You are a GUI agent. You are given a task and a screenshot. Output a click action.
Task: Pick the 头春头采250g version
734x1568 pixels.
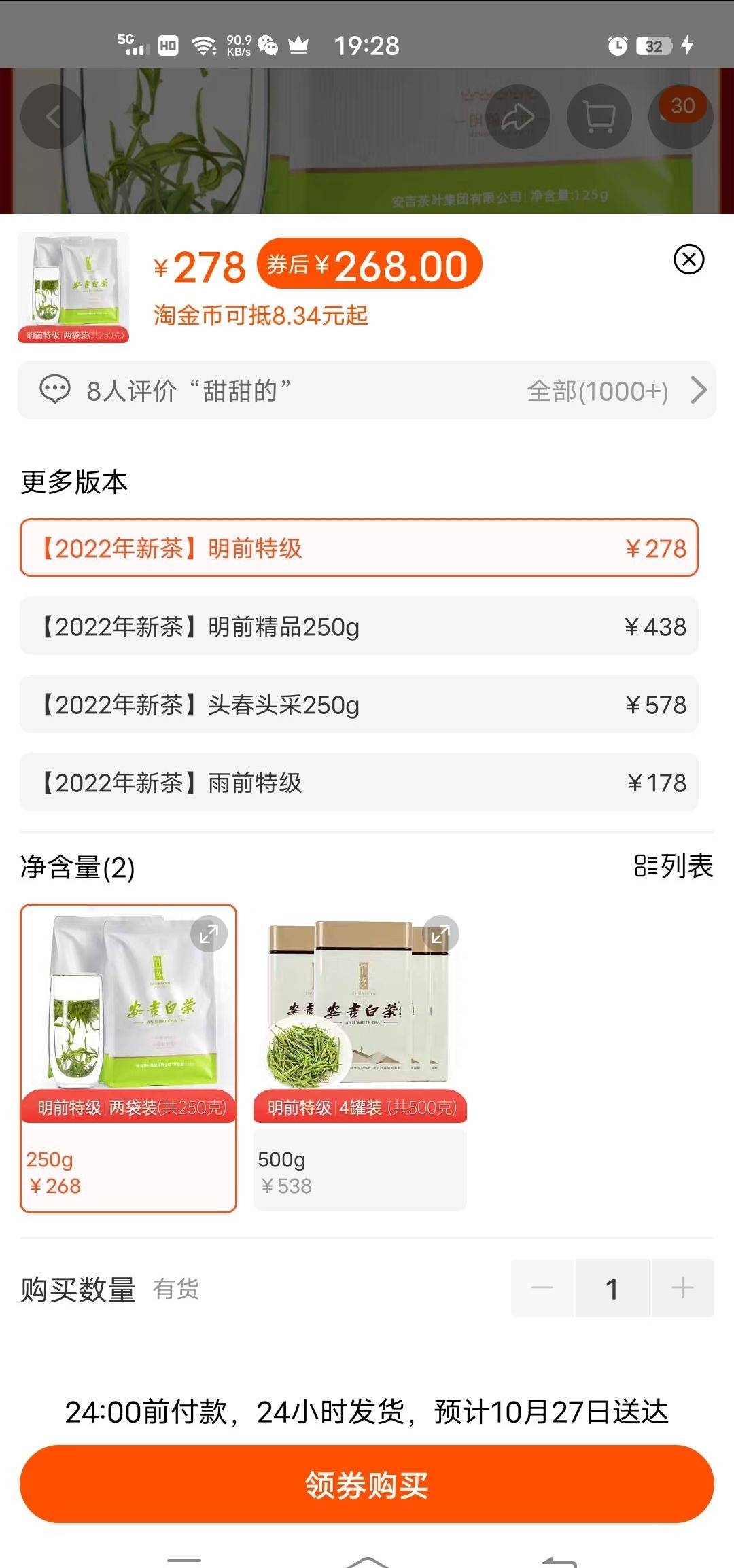tap(359, 705)
